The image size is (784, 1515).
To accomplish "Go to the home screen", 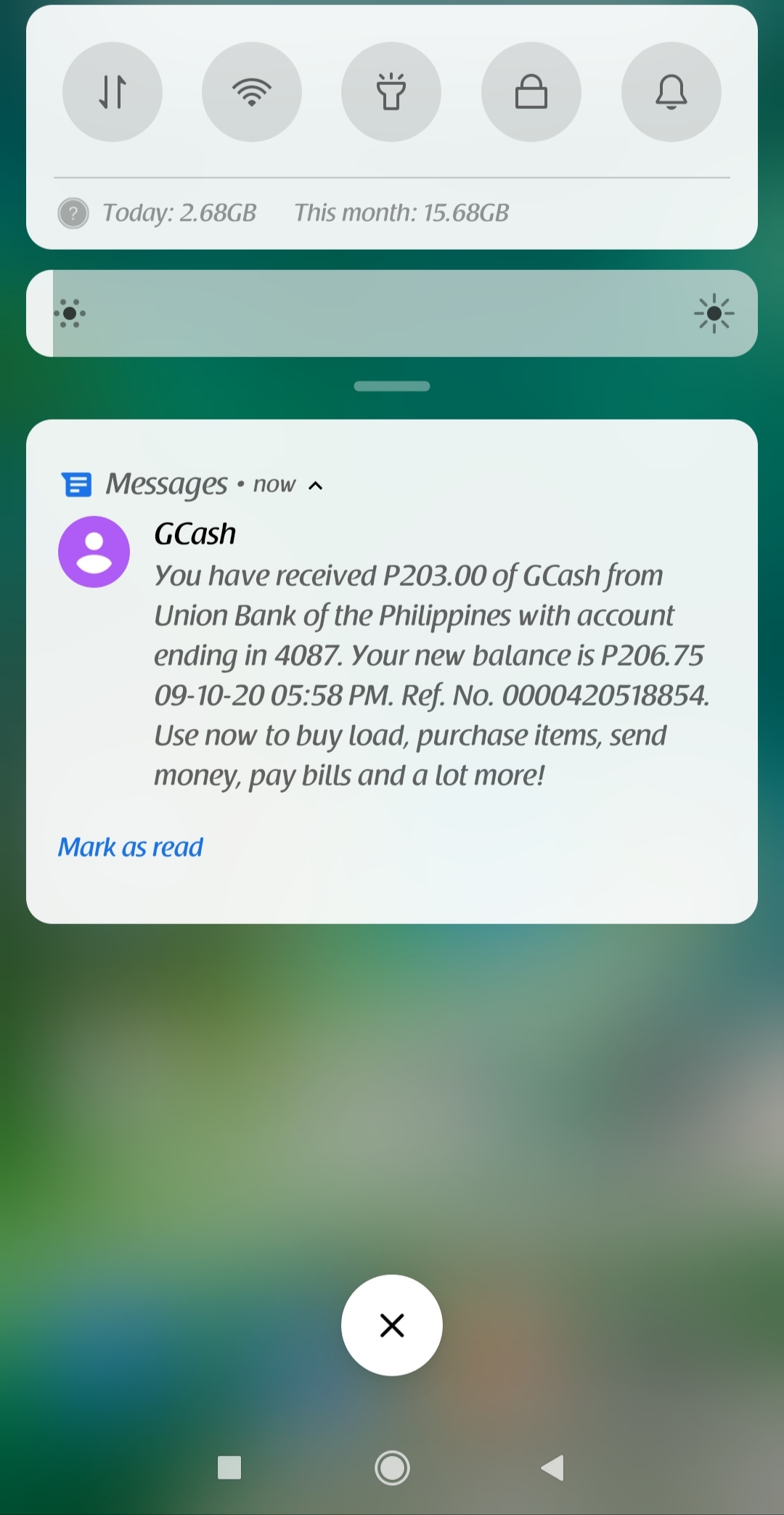I will coord(392,1468).
